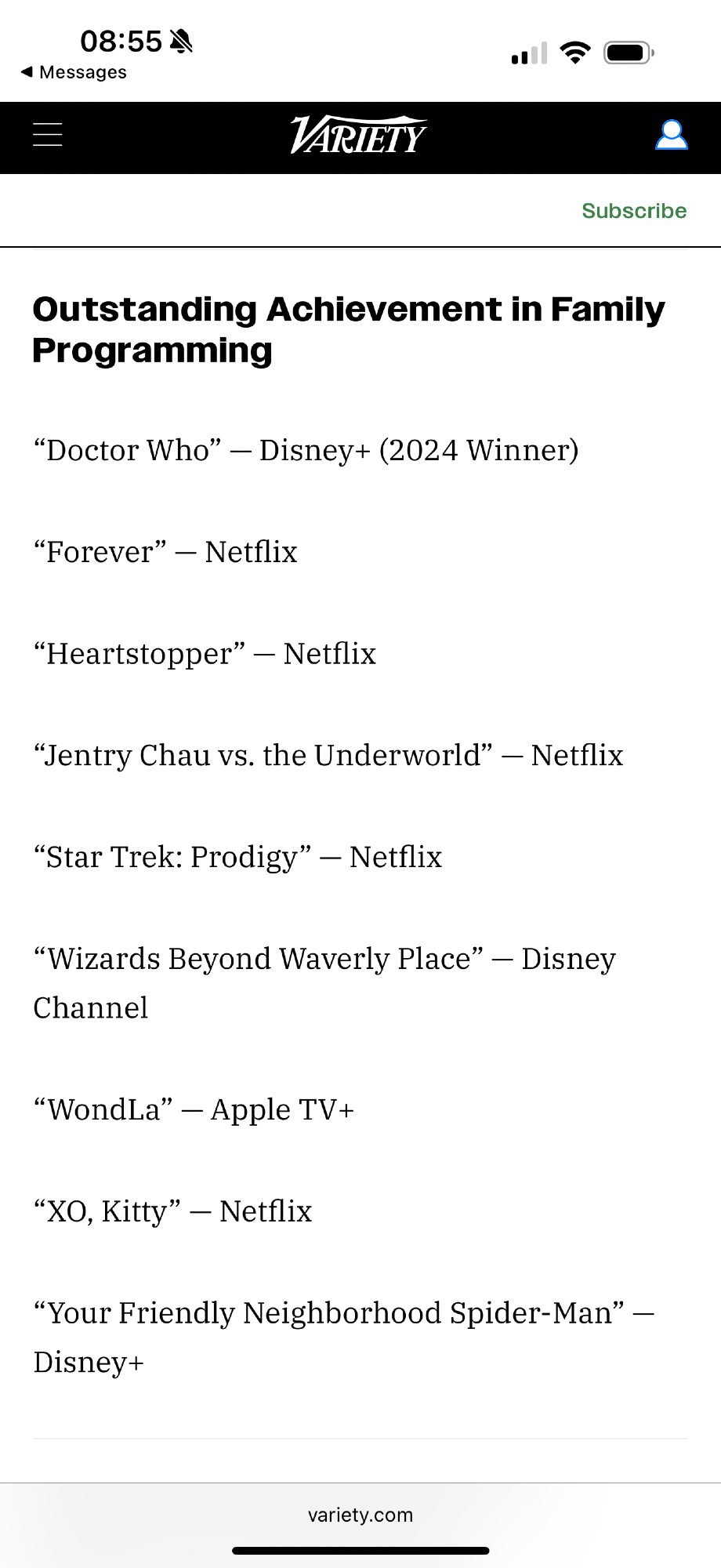
Task: Tap the variety.com address bar
Action: (360, 1515)
